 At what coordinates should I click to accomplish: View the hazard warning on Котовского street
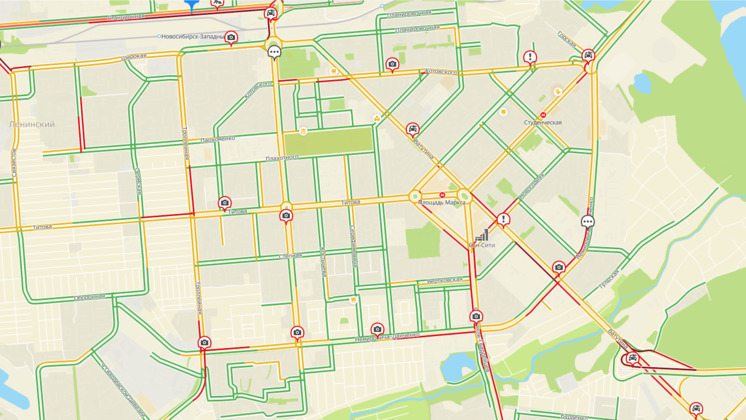(530, 58)
